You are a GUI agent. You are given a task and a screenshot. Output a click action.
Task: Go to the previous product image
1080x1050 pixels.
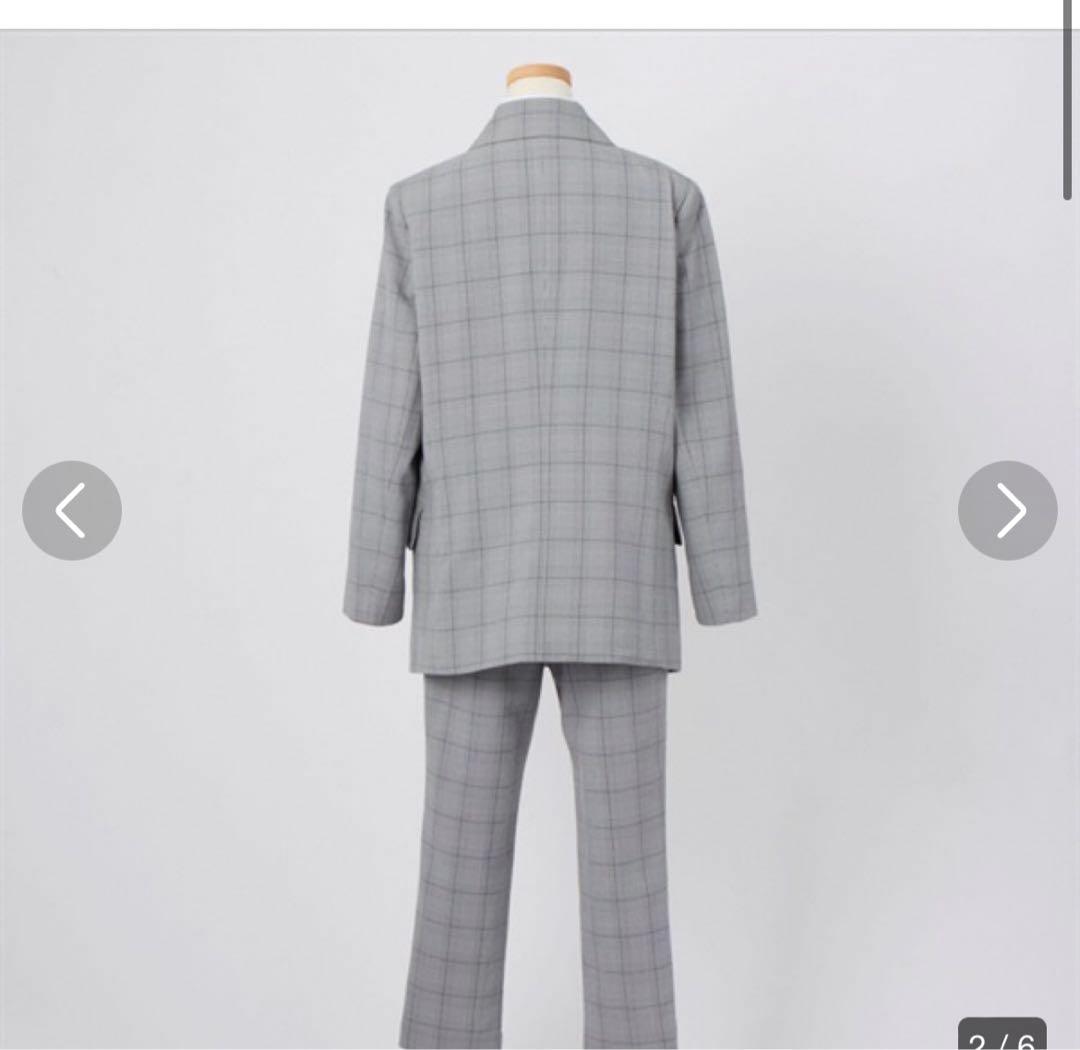pyautogui.click(x=72, y=510)
